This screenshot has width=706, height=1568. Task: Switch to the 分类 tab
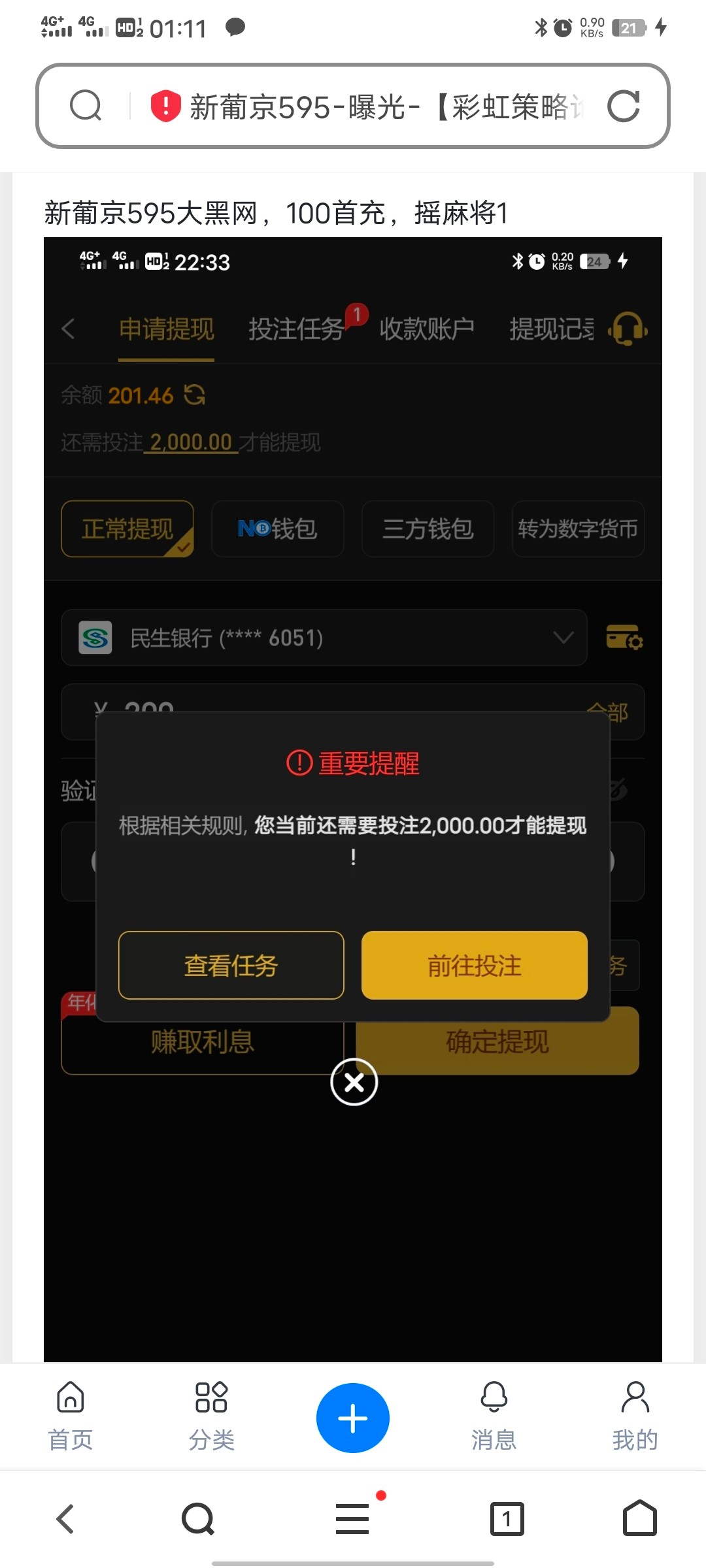coord(212,1416)
